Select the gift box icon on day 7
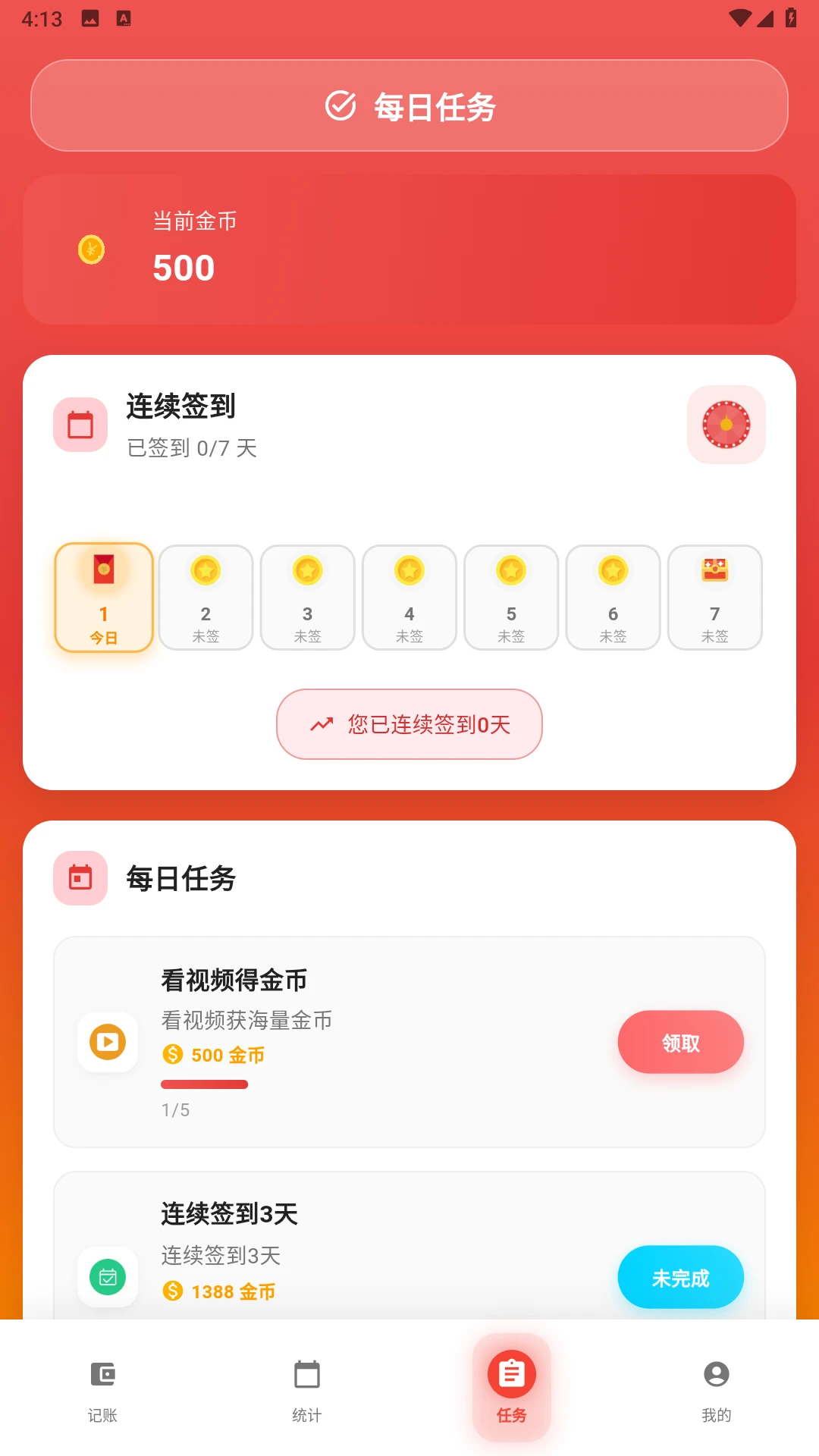 (x=714, y=571)
